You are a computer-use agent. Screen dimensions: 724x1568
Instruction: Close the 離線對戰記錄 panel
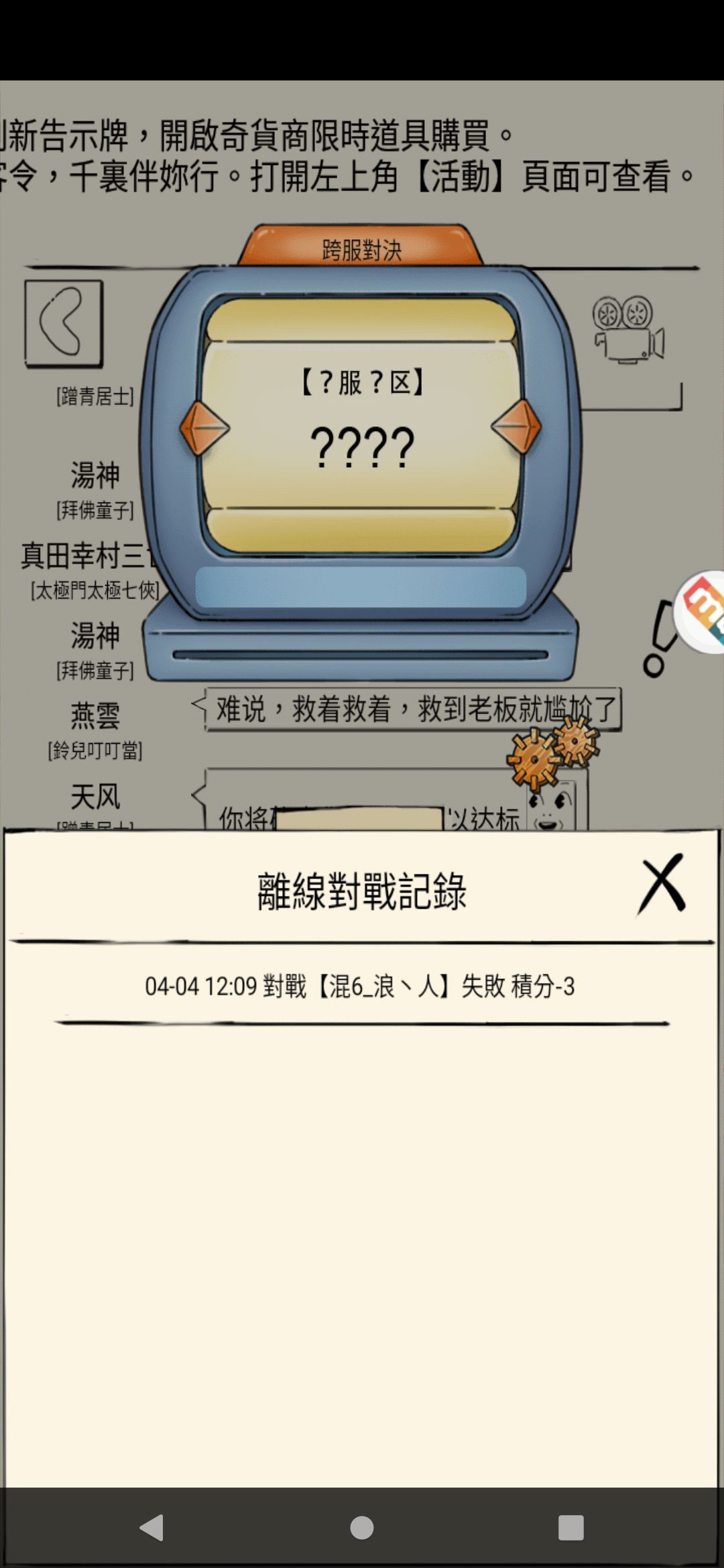pyautogui.click(x=662, y=883)
